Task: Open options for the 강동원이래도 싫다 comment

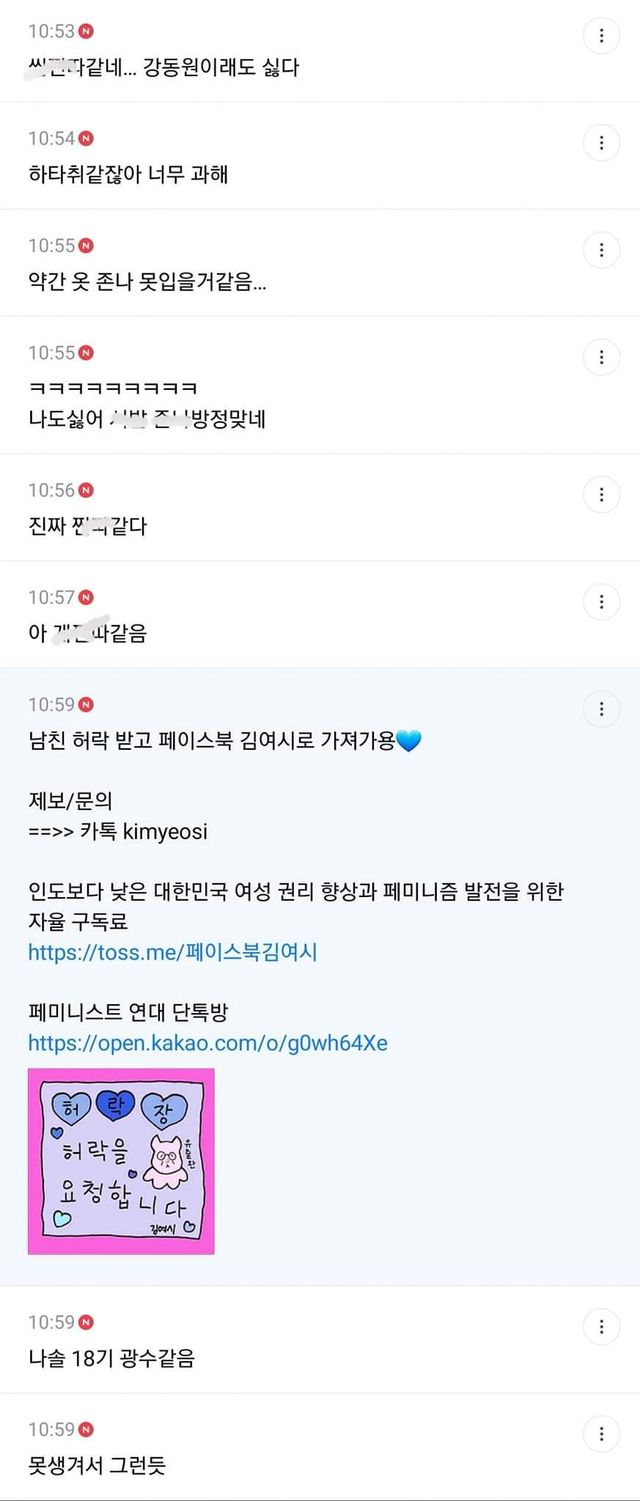Action: [x=601, y=36]
